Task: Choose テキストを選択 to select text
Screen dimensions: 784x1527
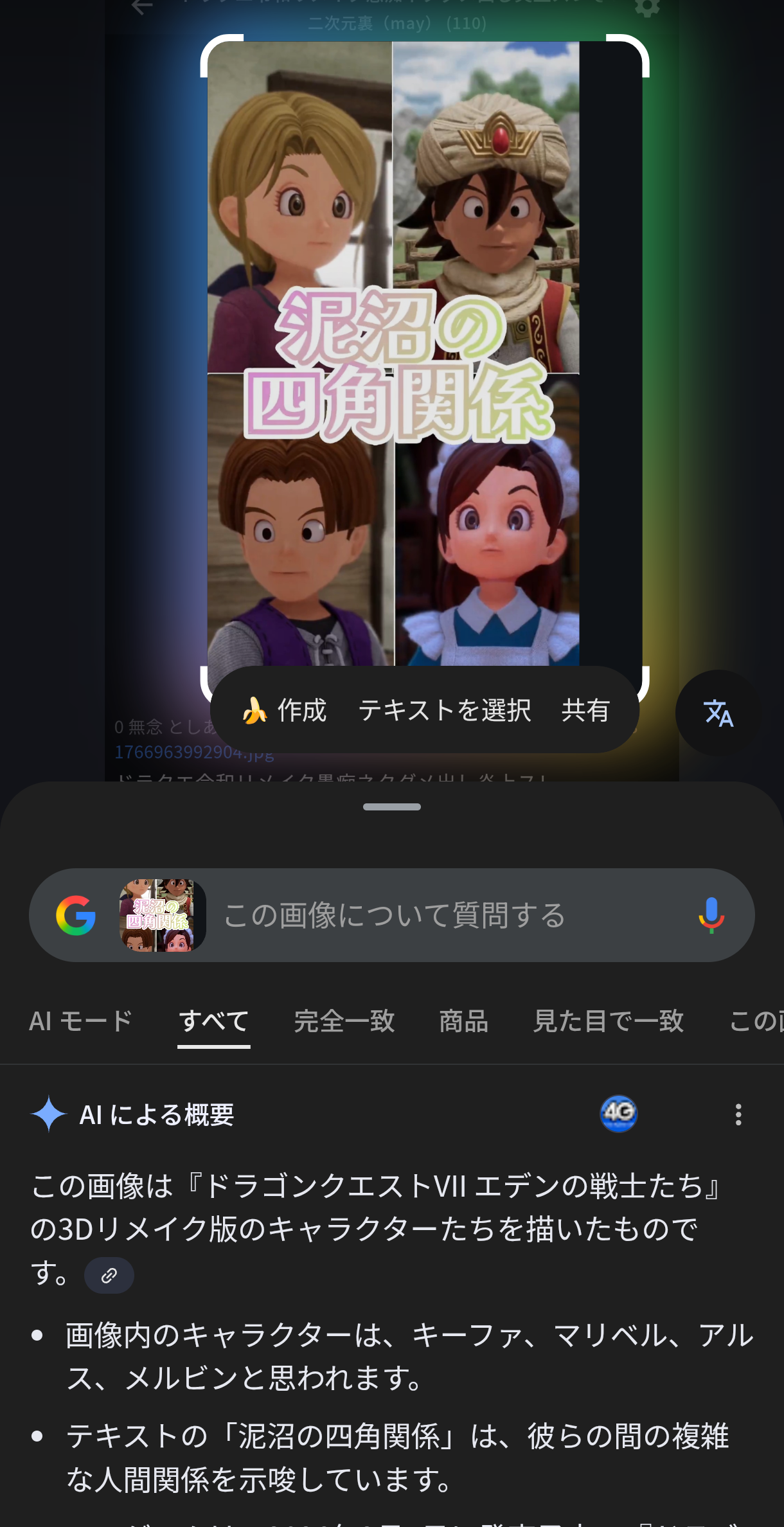Action: pyautogui.click(x=444, y=710)
